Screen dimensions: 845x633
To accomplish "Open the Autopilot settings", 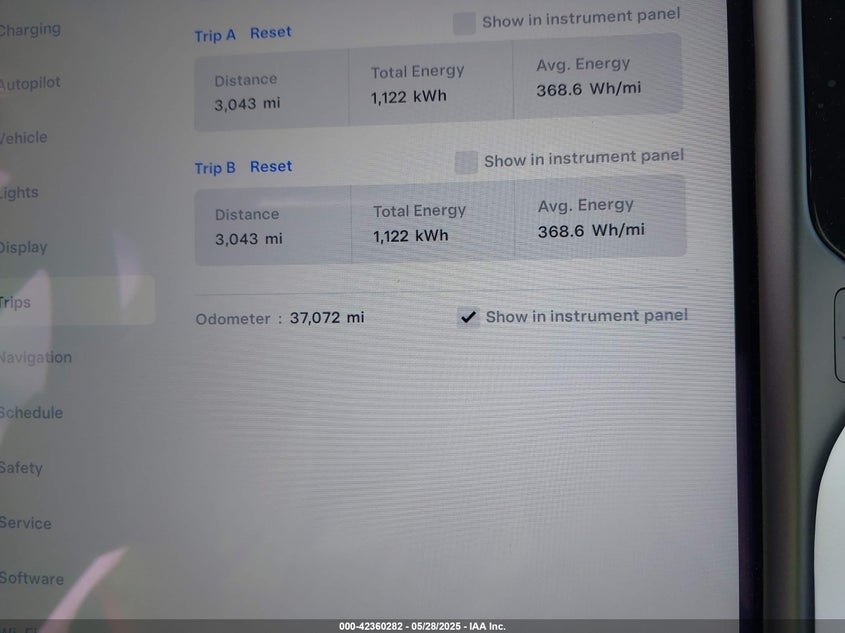I will click(29, 83).
